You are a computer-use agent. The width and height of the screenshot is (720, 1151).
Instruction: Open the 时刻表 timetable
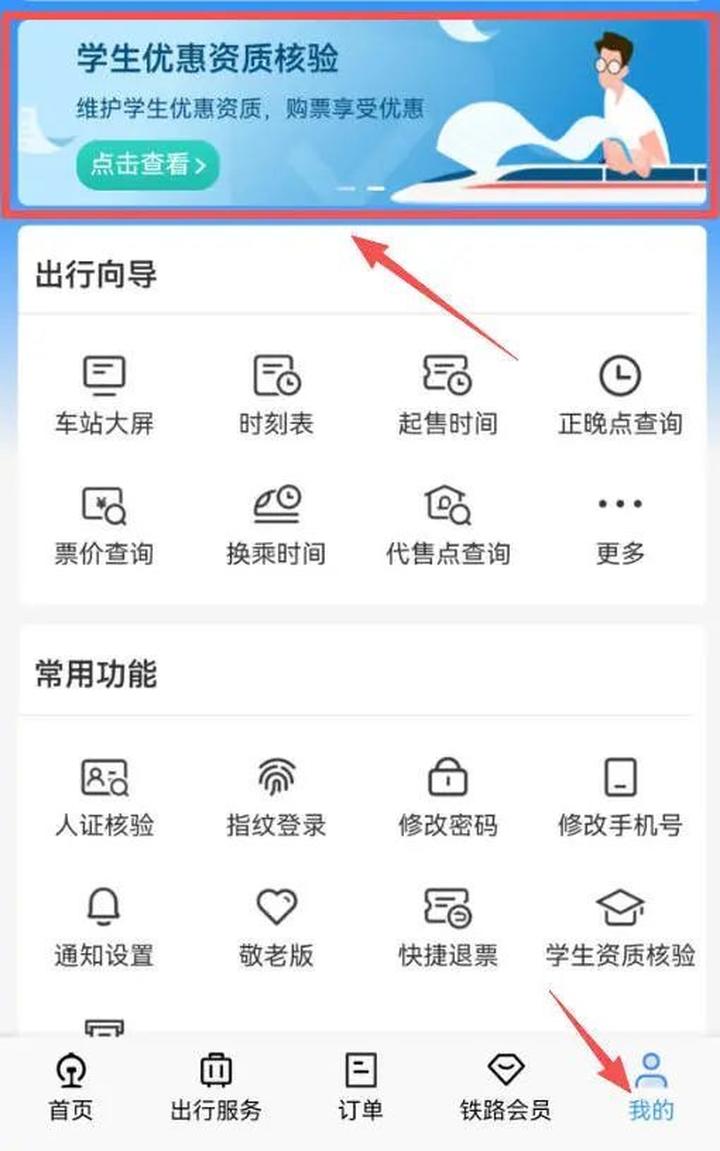(276, 394)
